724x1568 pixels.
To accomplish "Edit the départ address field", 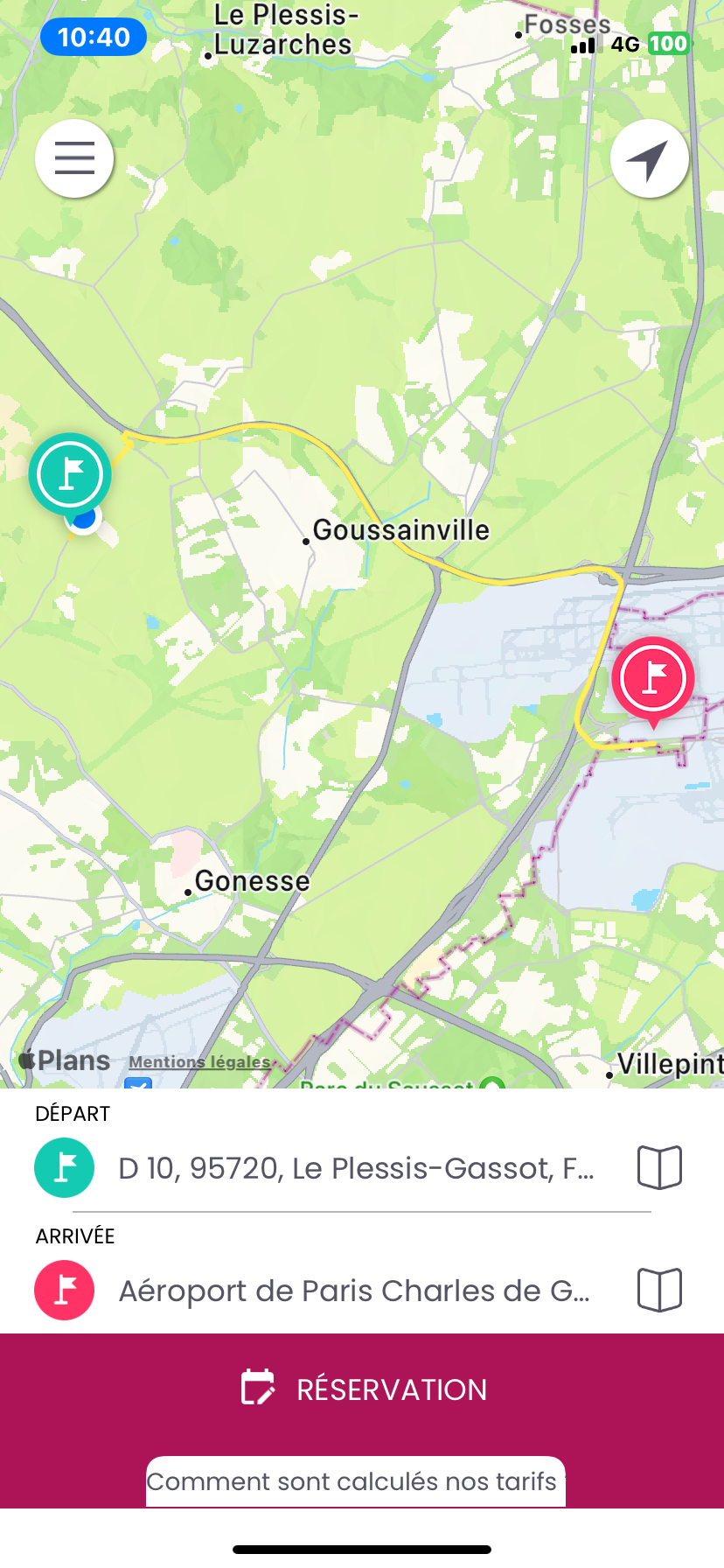I will (x=357, y=1168).
